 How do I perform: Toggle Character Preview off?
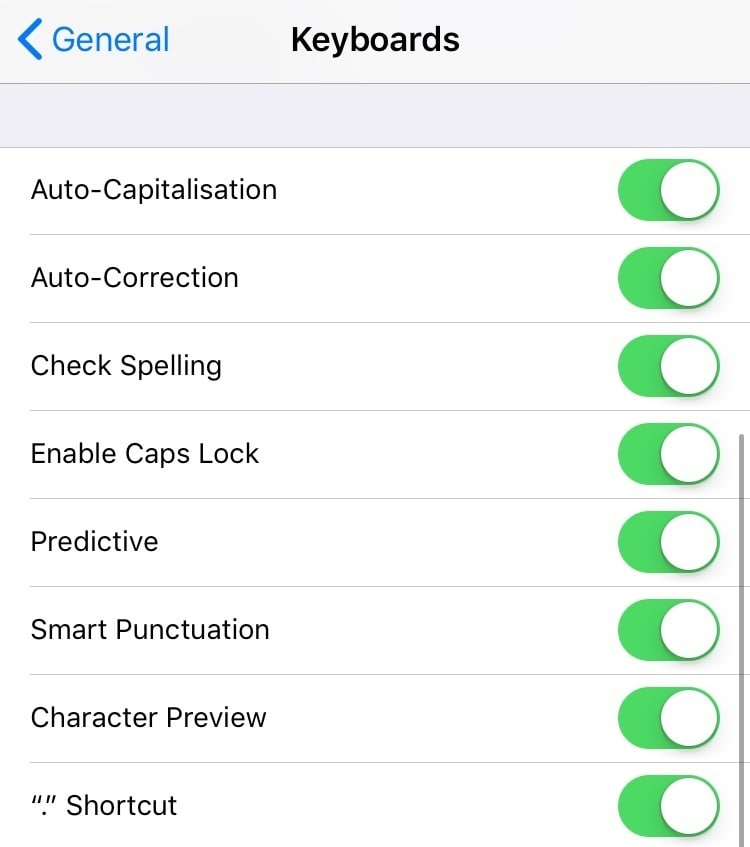click(668, 718)
